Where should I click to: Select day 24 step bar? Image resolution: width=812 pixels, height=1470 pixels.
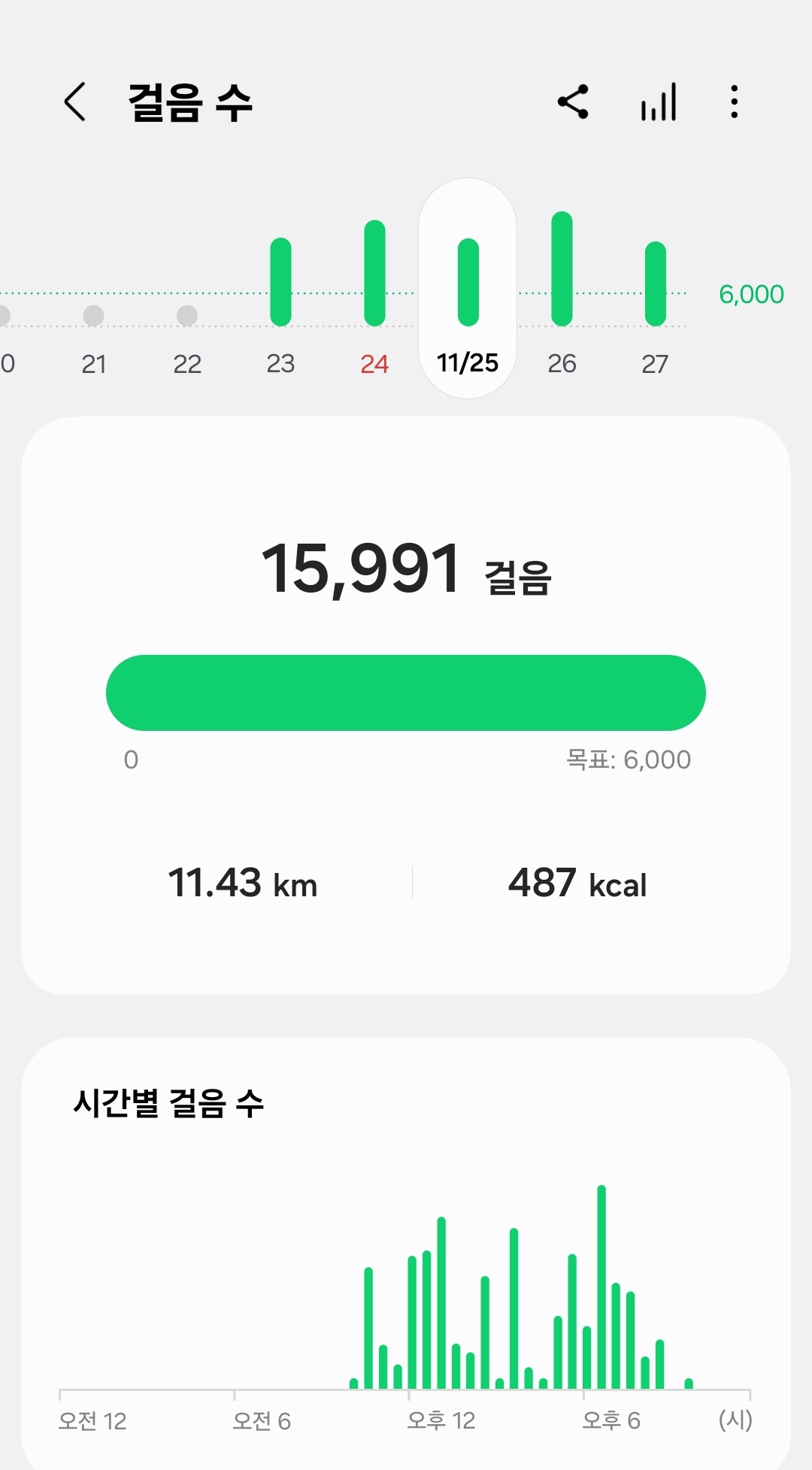pos(374,273)
